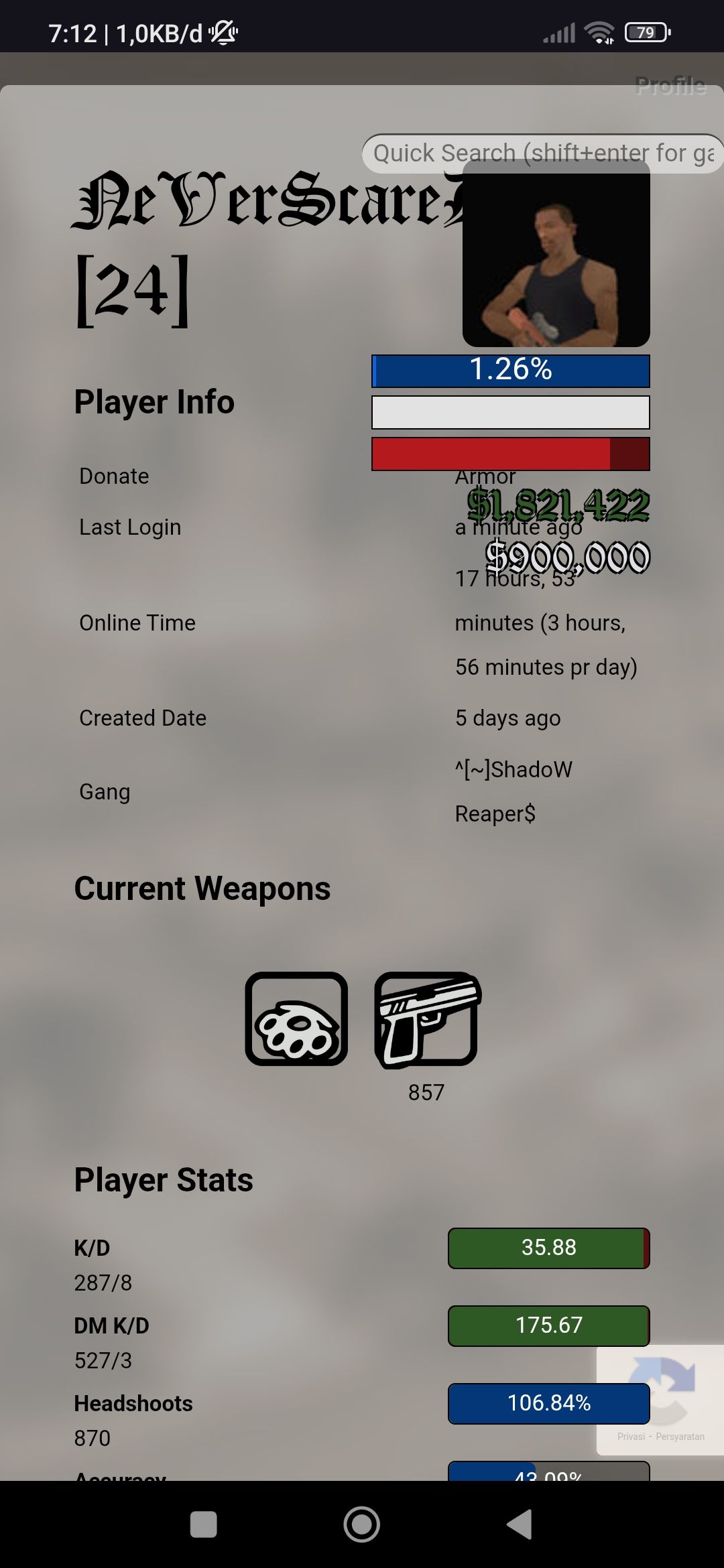Viewport: 724px width, 1568px height.
Task: Open recent apps from navigation bar
Action: [204, 1524]
